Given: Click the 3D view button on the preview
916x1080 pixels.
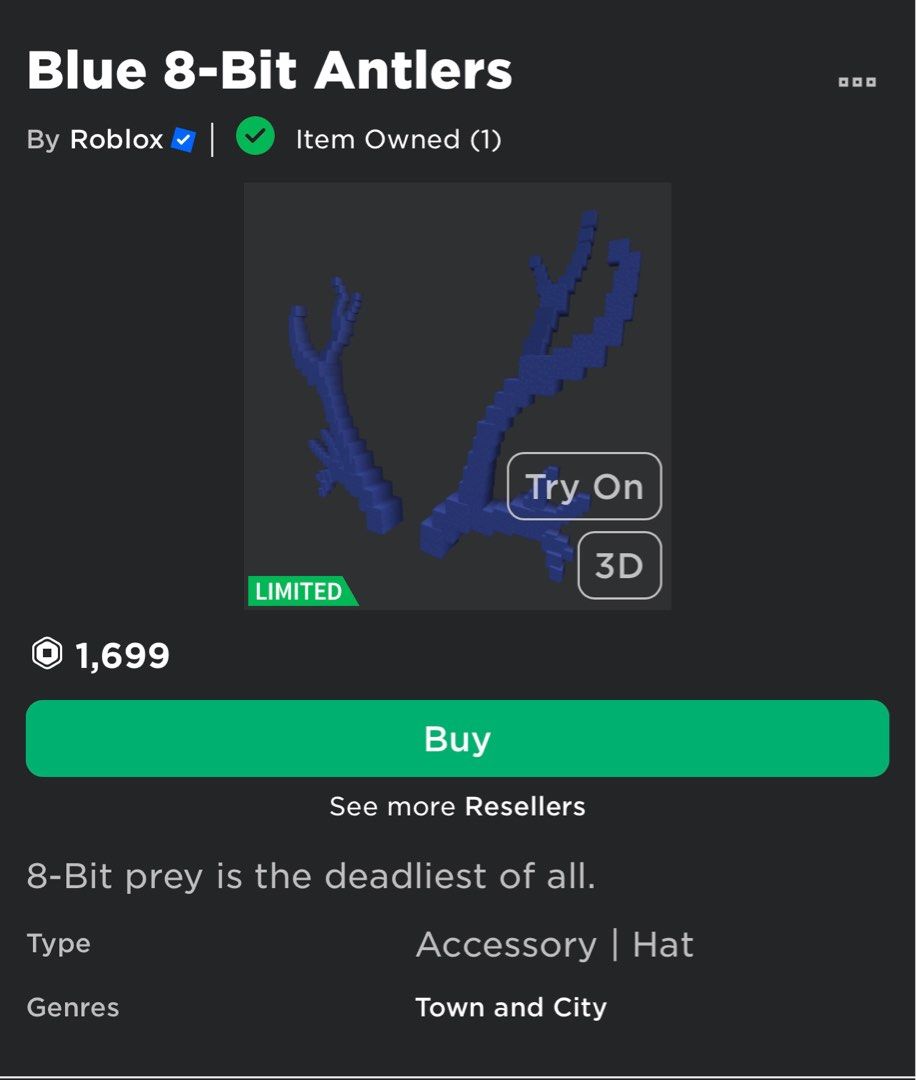Looking at the screenshot, I should point(618,565).
